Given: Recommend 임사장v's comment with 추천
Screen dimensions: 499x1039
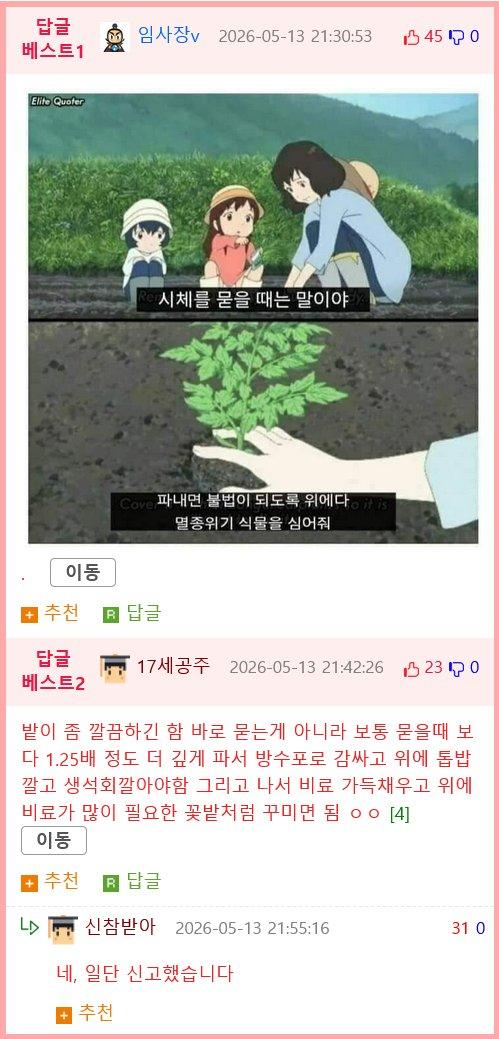Looking at the screenshot, I should [x=50, y=614].
